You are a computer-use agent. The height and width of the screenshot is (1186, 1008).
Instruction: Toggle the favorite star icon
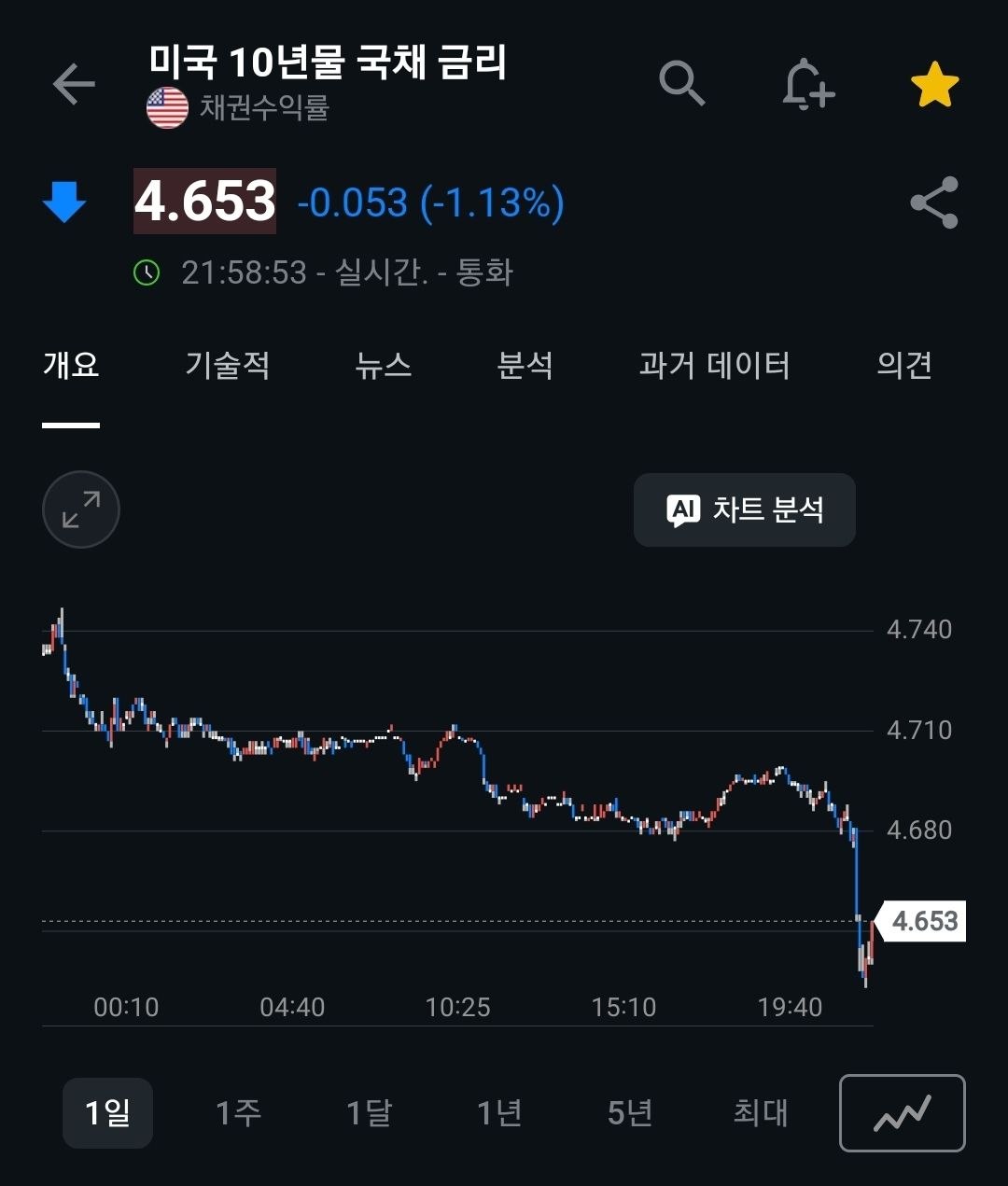pos(934,85)
